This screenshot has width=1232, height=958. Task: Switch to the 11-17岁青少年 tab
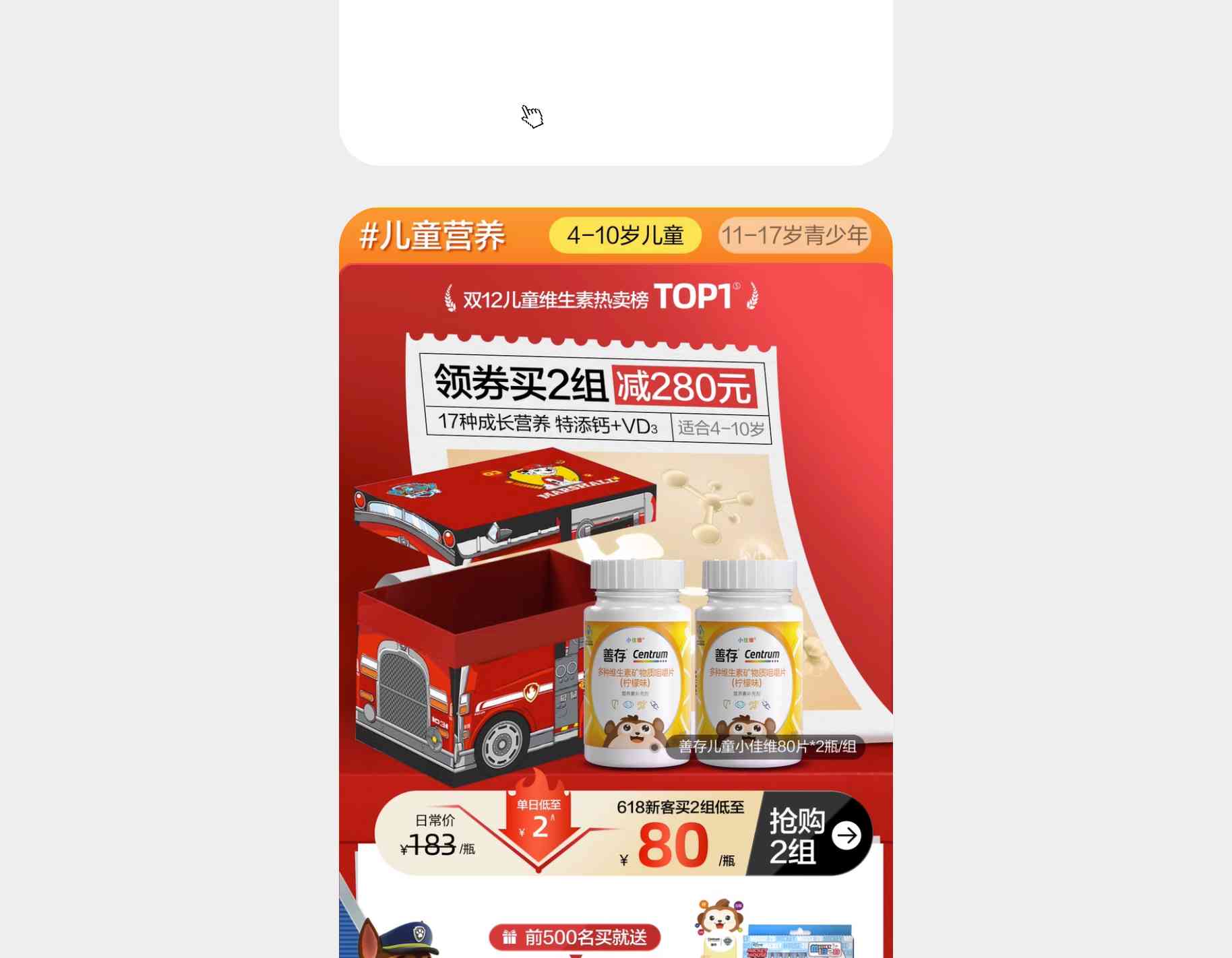pos(794,236)
